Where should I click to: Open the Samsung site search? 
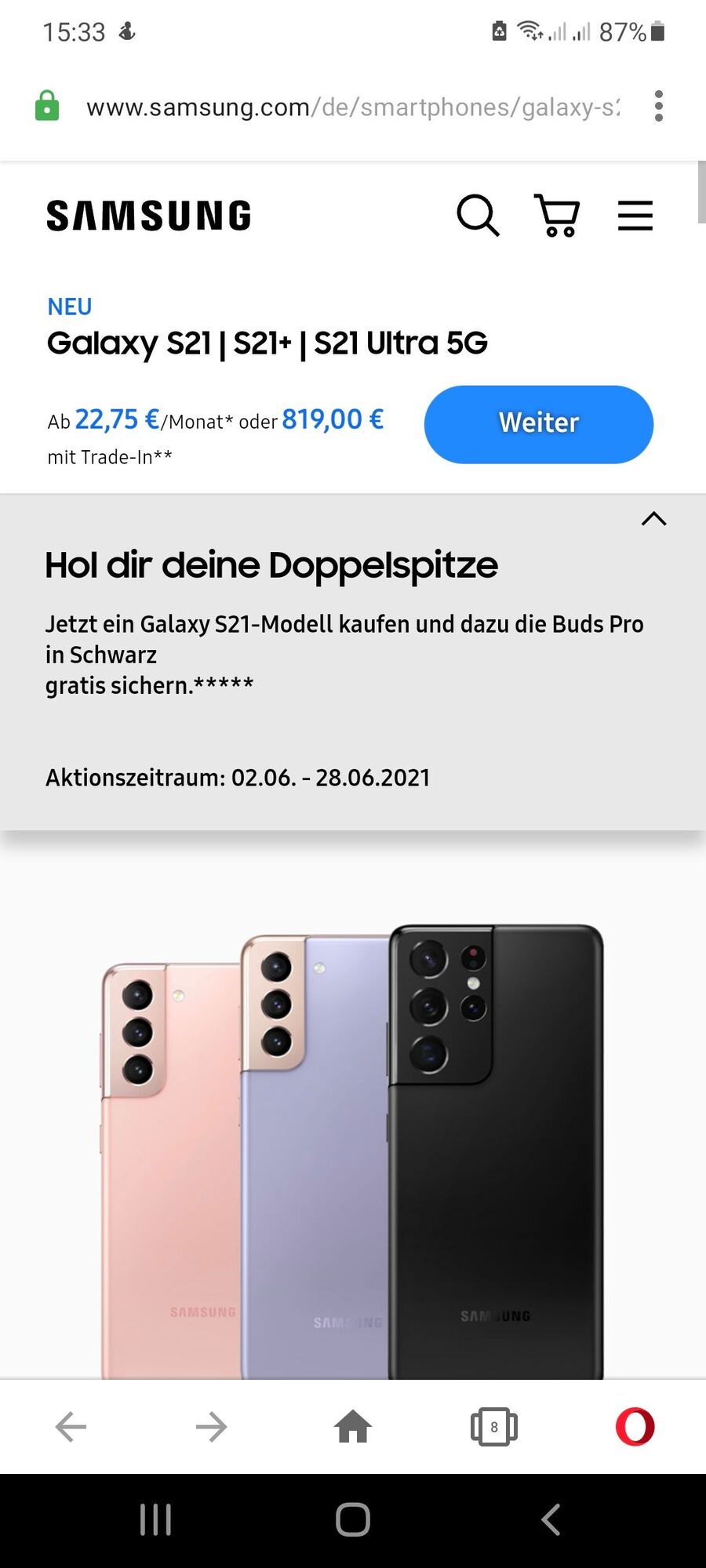click(x=478, y=216)
